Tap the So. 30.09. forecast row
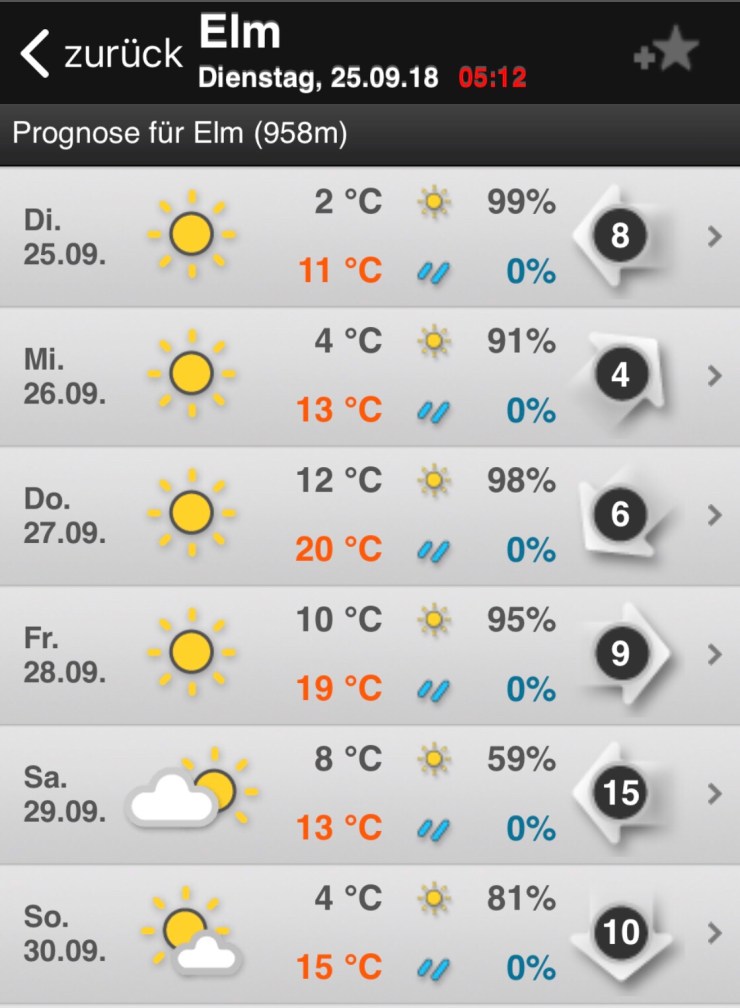 coord(370,933)
